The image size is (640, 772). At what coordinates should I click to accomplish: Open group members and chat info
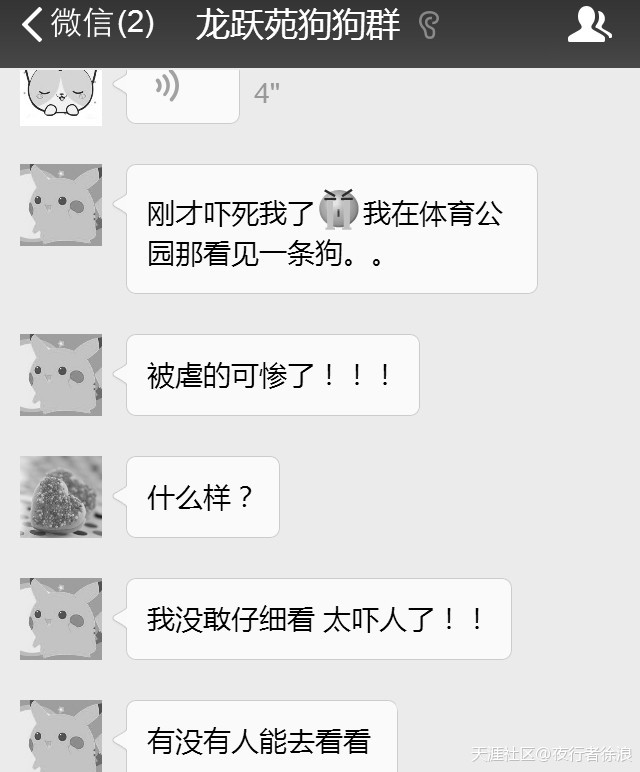[589, 24]
